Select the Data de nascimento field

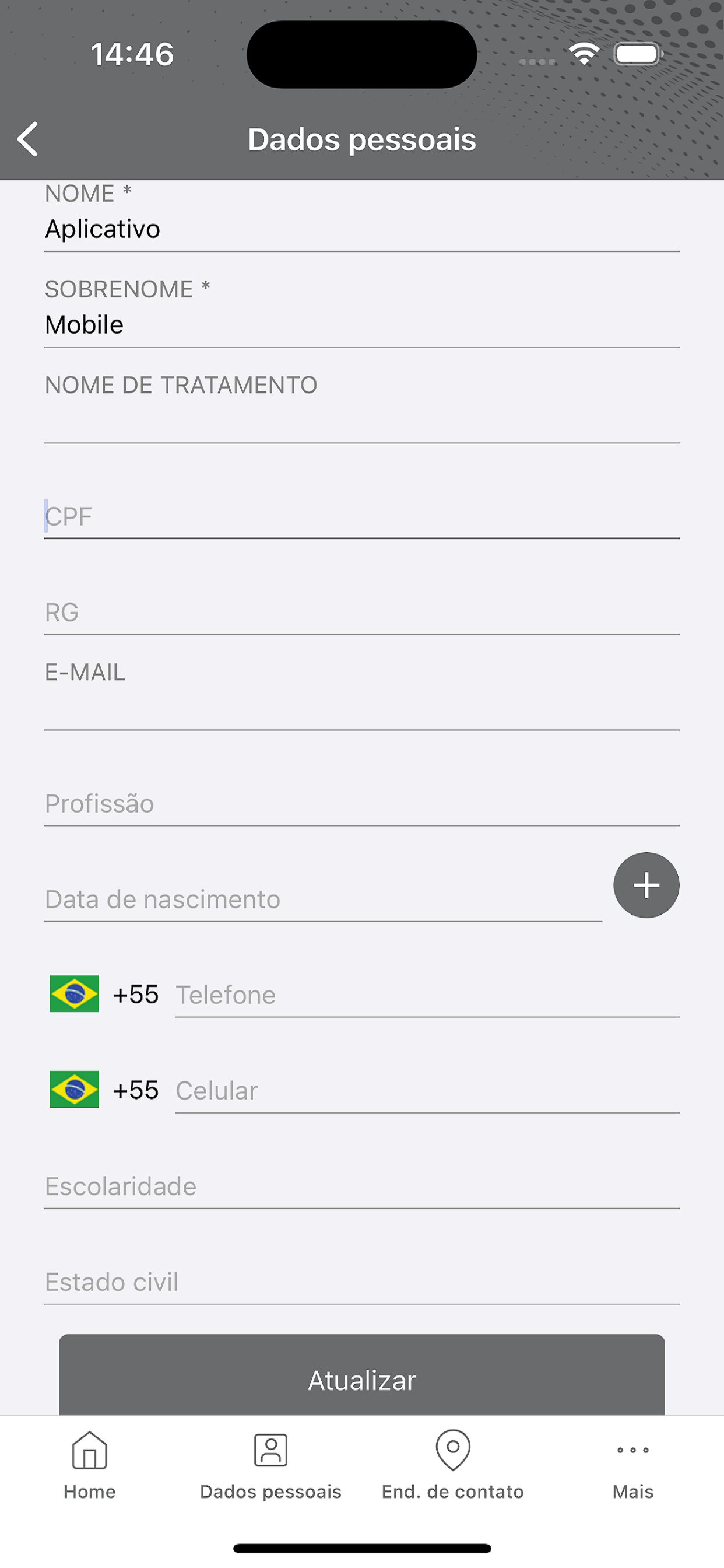coord(323,899)
